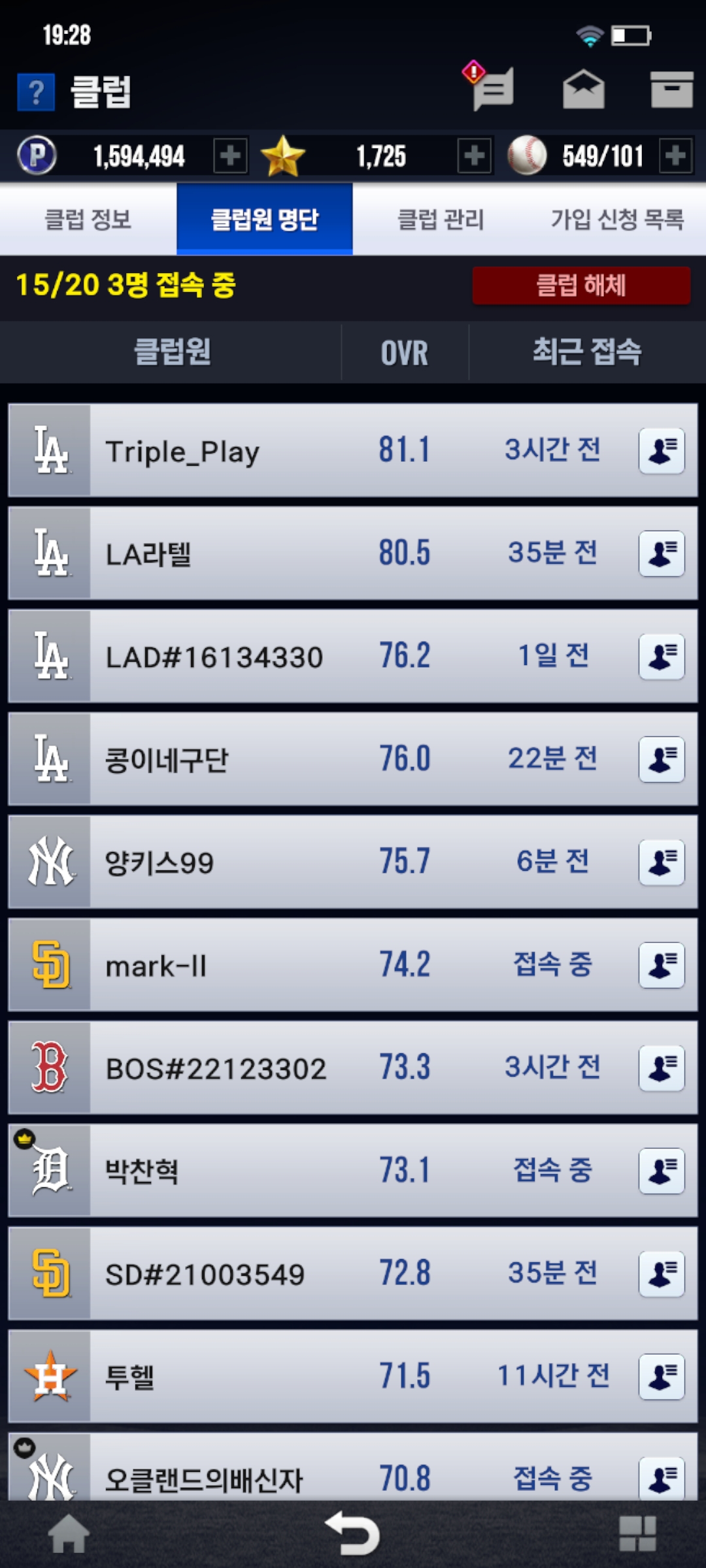Open member options for mark-II

tap(662, 965)
